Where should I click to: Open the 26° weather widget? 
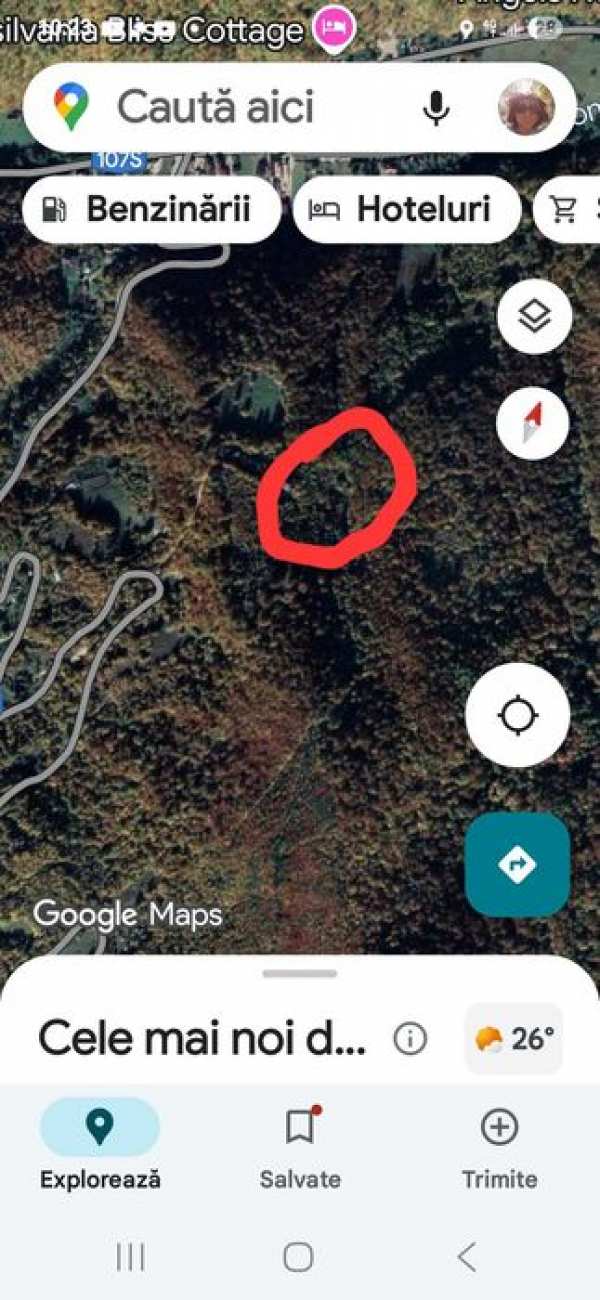(x=515, y=1040)
